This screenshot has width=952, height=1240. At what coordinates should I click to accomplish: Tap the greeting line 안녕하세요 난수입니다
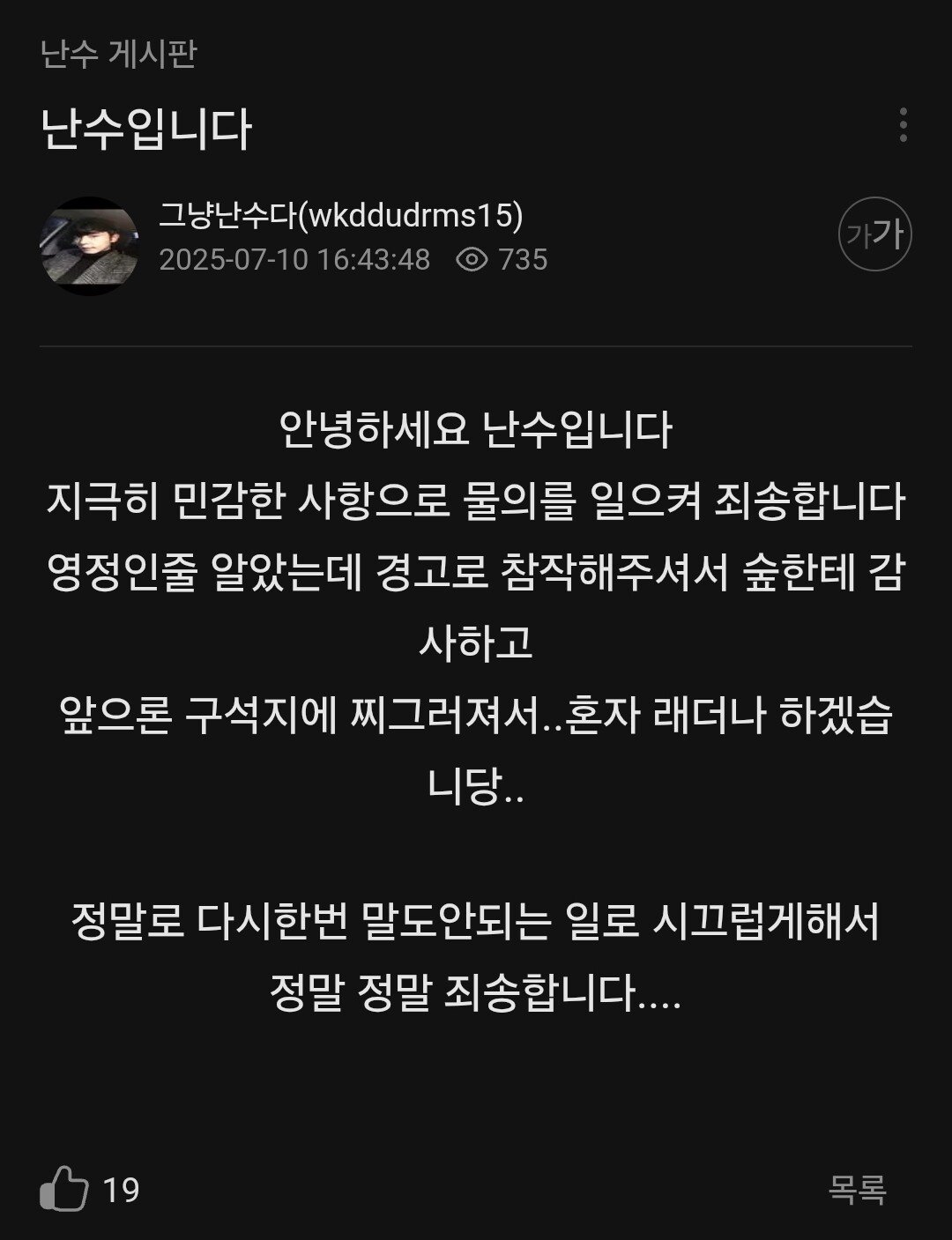pyautogui.click(x=476, y=432)
